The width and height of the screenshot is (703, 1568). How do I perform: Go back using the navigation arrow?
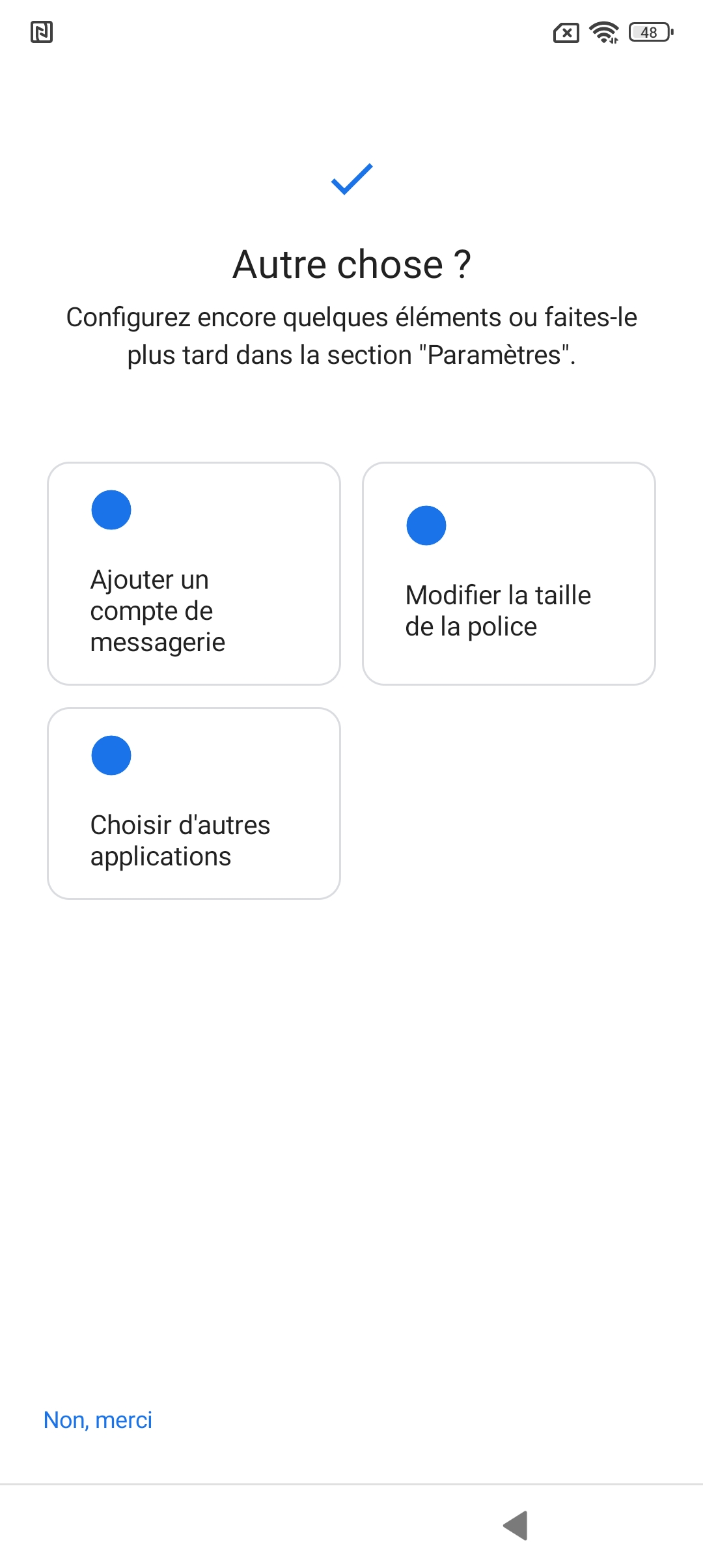pyautogui.click(x=516, y=1525)
